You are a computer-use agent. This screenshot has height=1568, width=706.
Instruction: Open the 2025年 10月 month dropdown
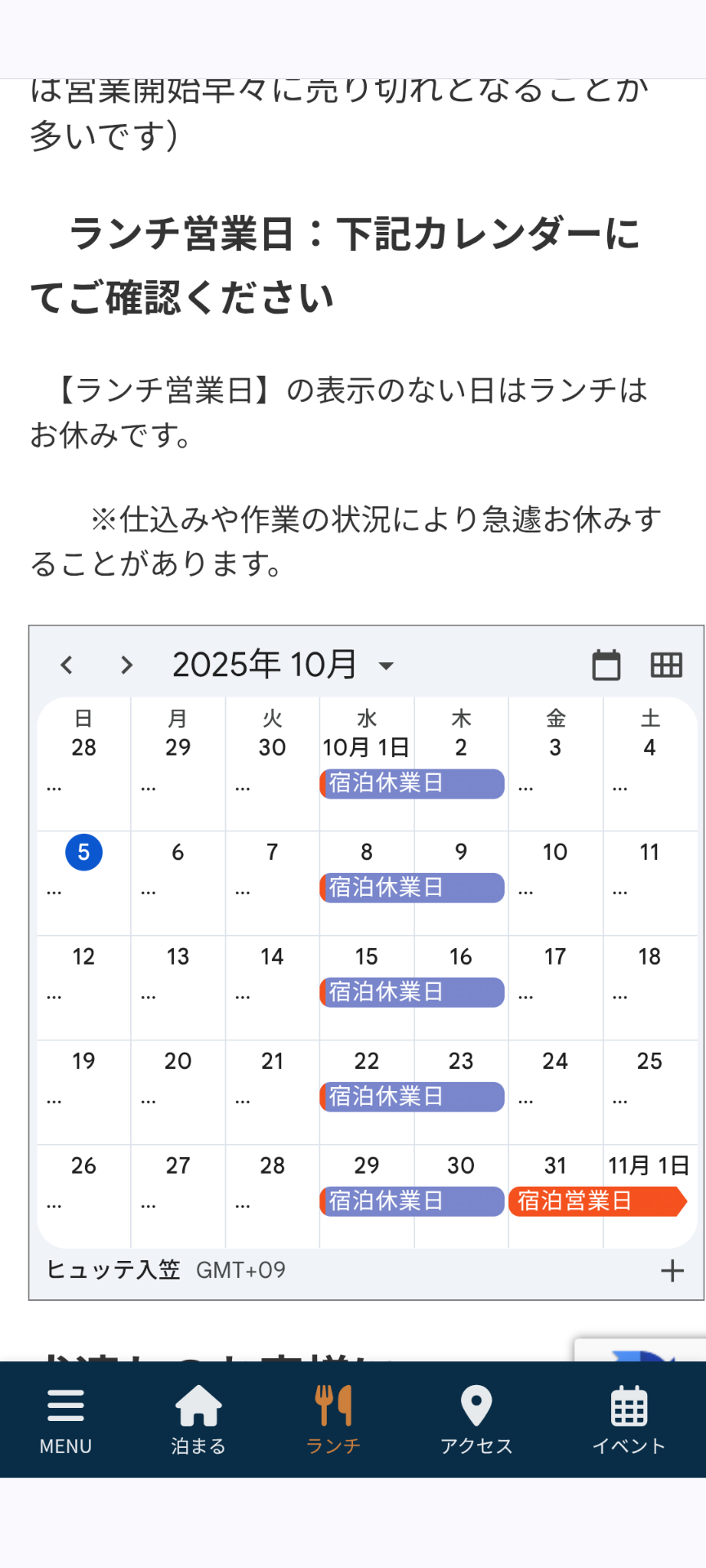386,666
